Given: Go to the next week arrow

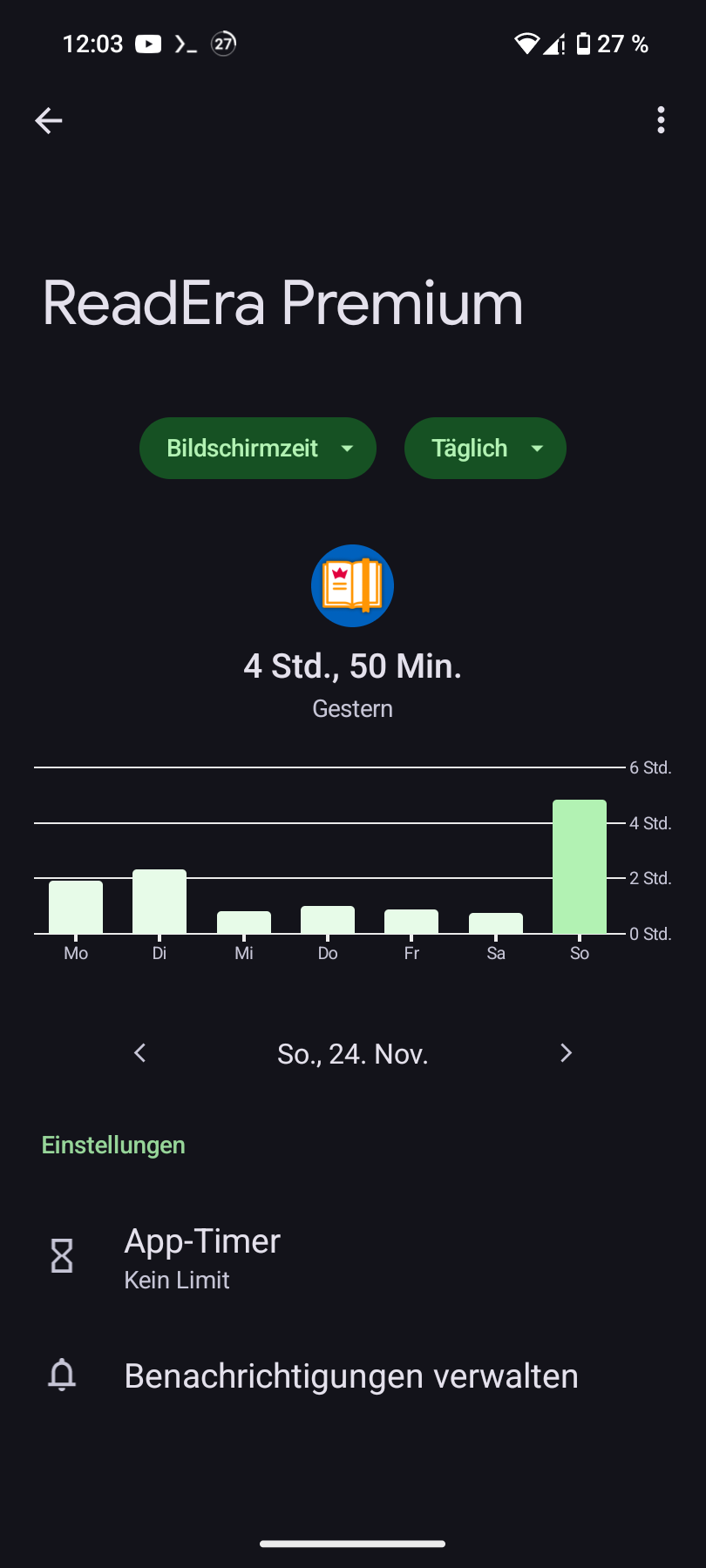Looking at the screenshot, I should point(566,1053).
